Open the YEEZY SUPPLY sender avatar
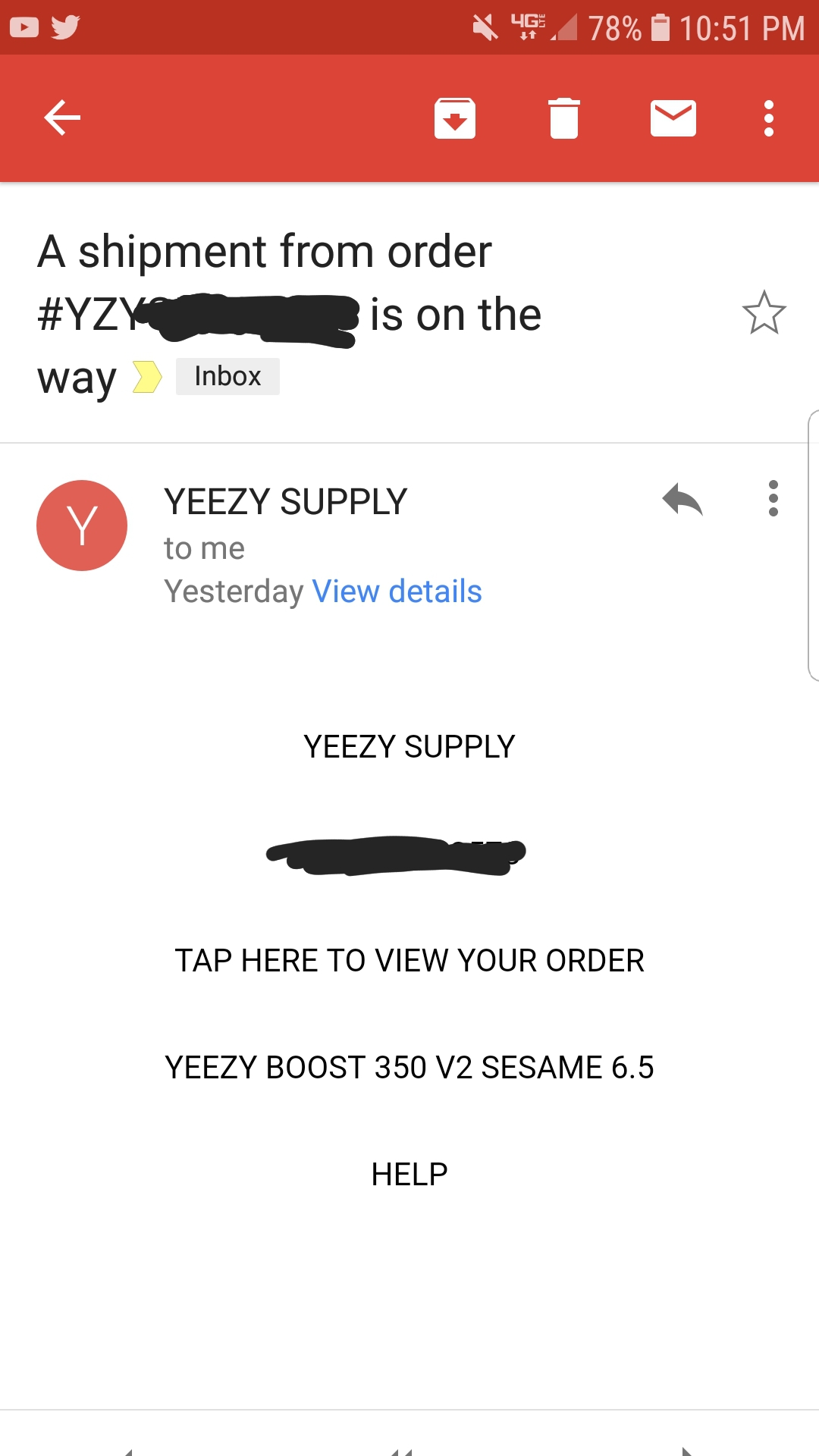Image resolution: width=819 pixels, height=1456 pixels. click(82, 526)
